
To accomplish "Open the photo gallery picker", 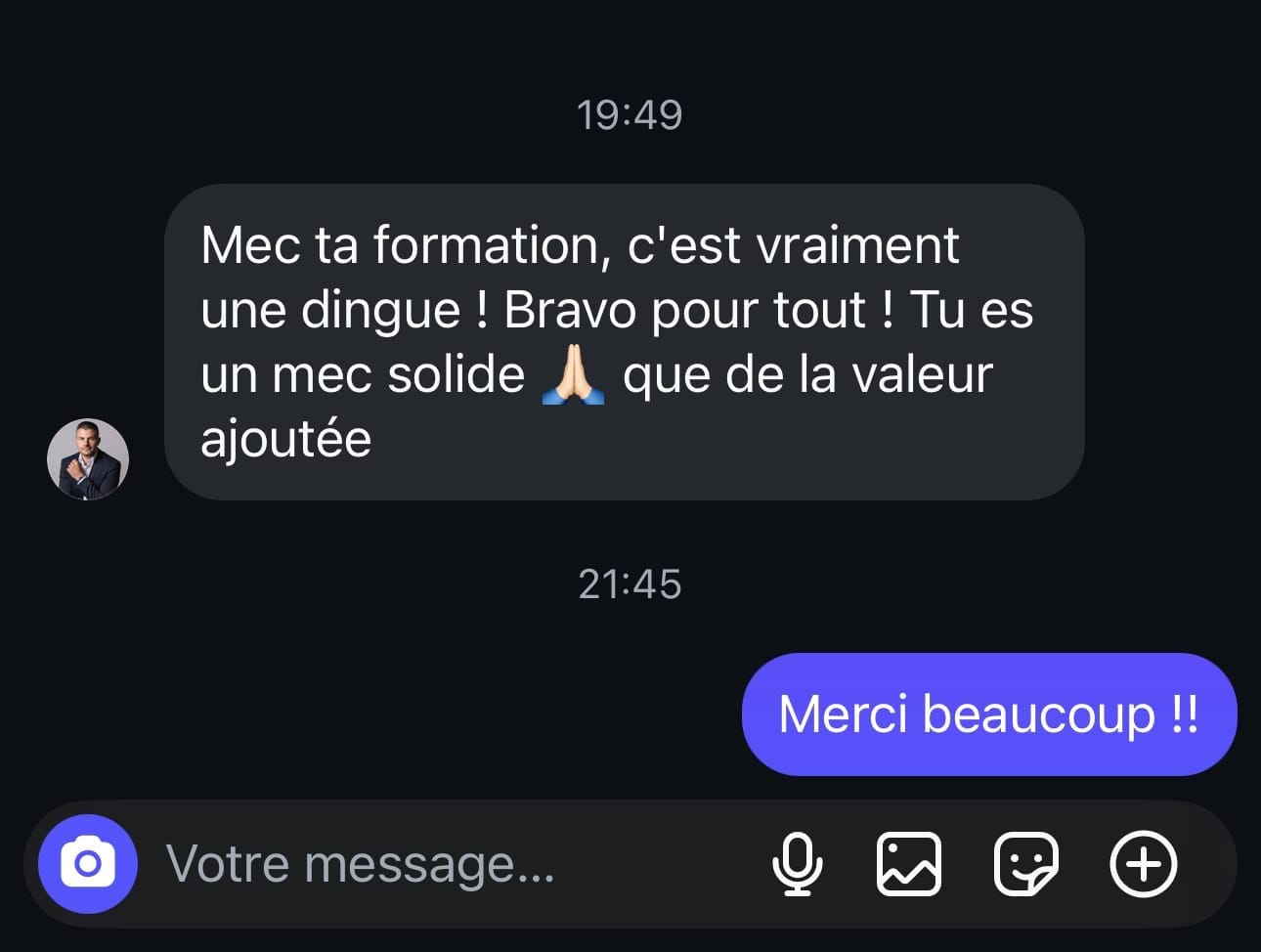I will (909, 864).
